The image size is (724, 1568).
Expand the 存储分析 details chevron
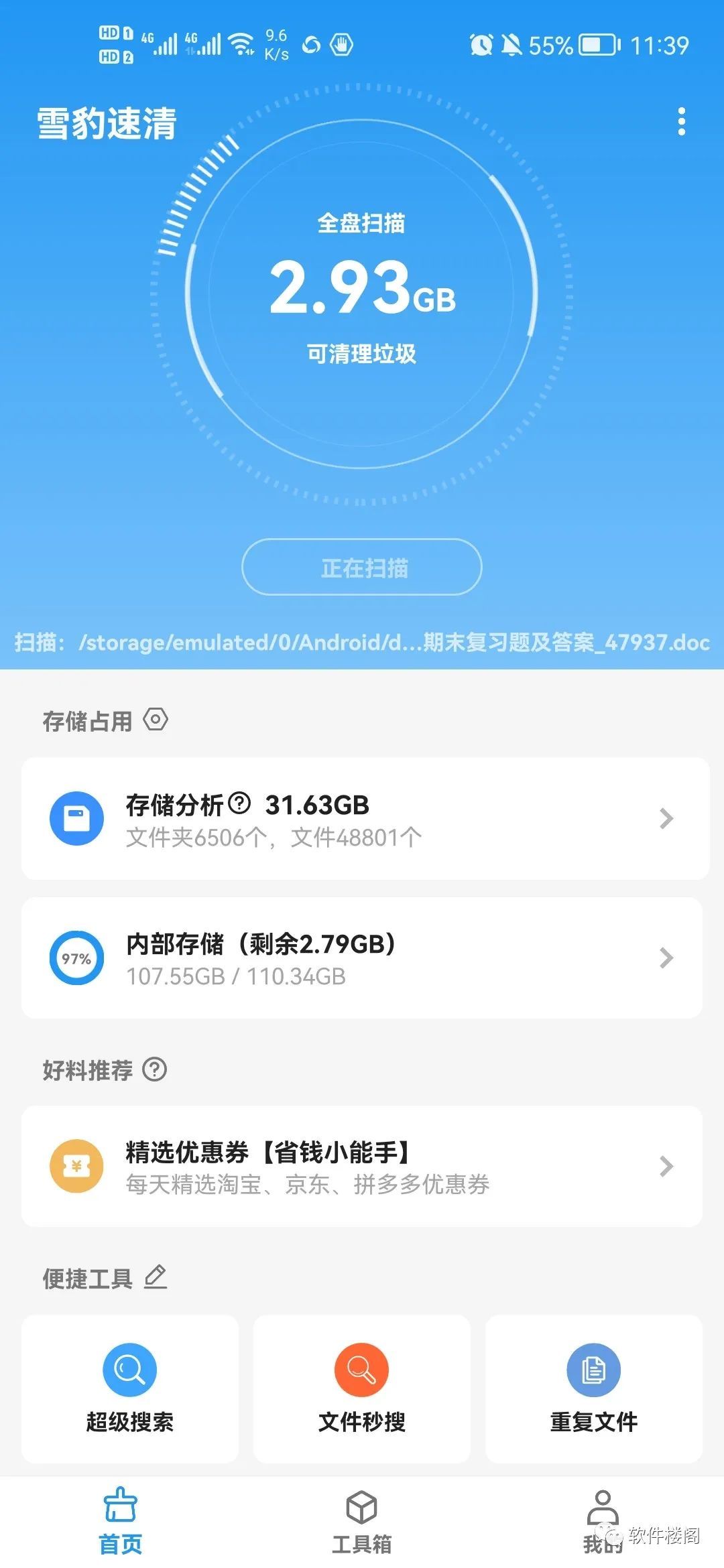[x=664, y=819]
